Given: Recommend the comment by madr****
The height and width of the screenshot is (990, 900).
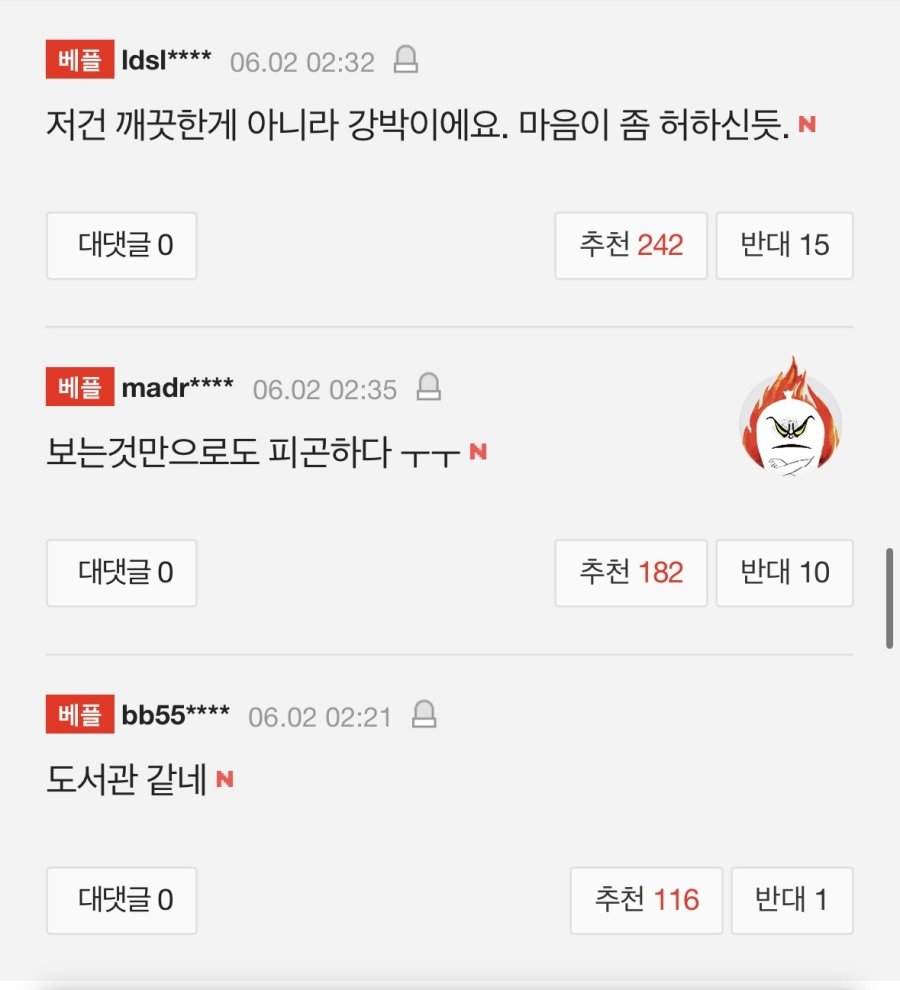Looking at the screenshot, I should (x=631, y=573).
